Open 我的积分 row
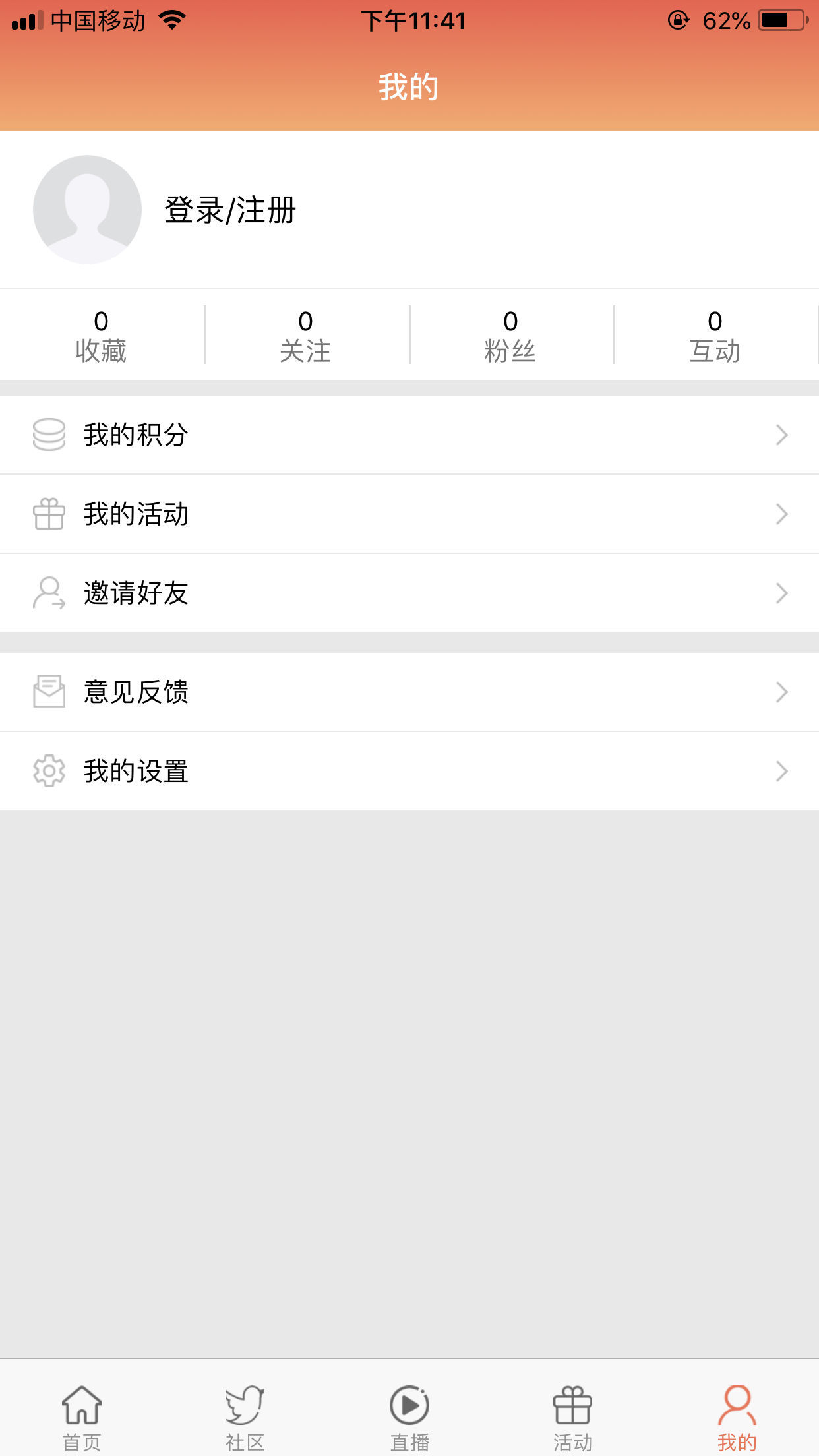The height and width of the screenshot is (1456, 819). (409, 435)
